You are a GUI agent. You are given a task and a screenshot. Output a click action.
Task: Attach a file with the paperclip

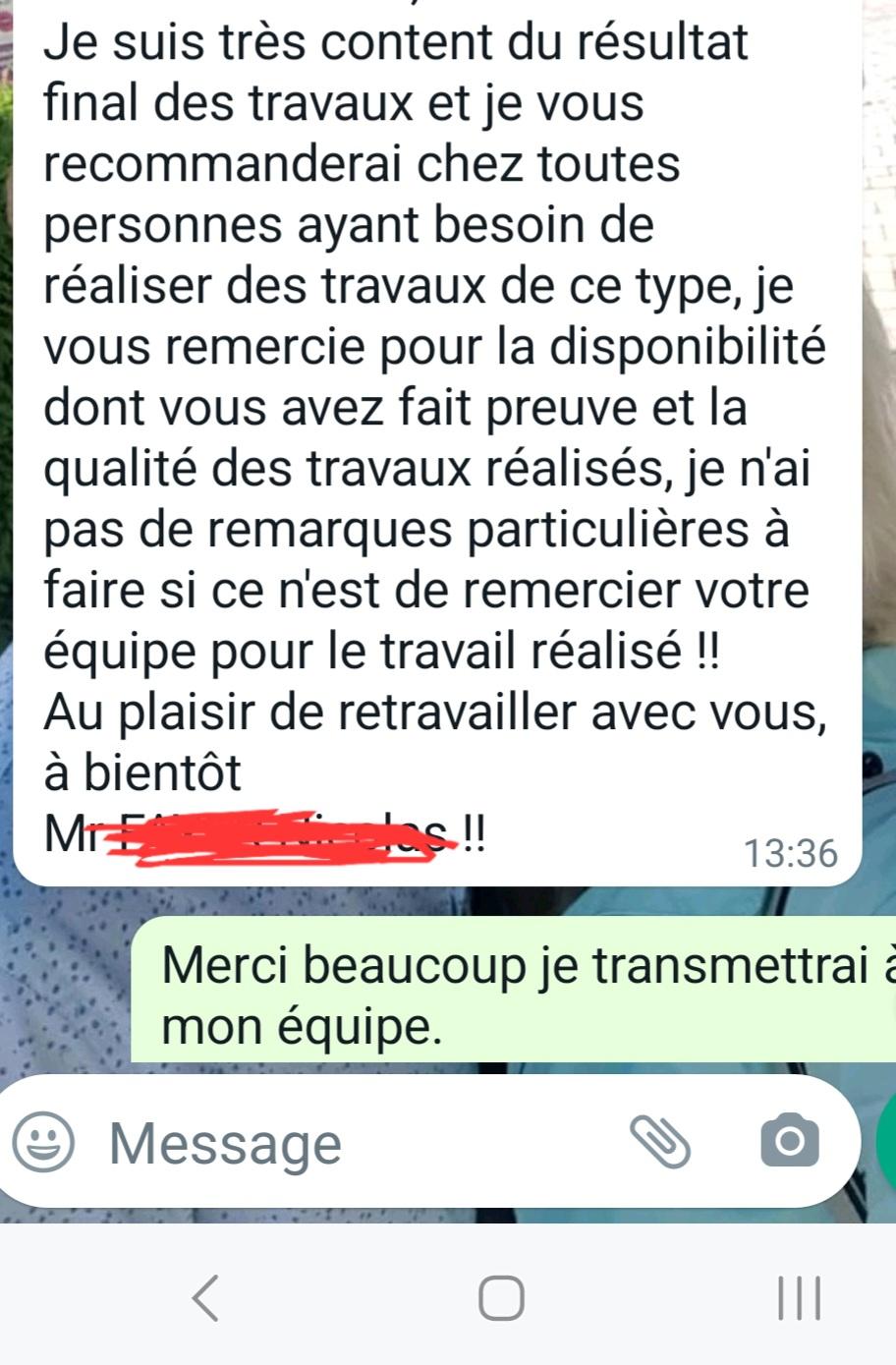[659, 1142]
